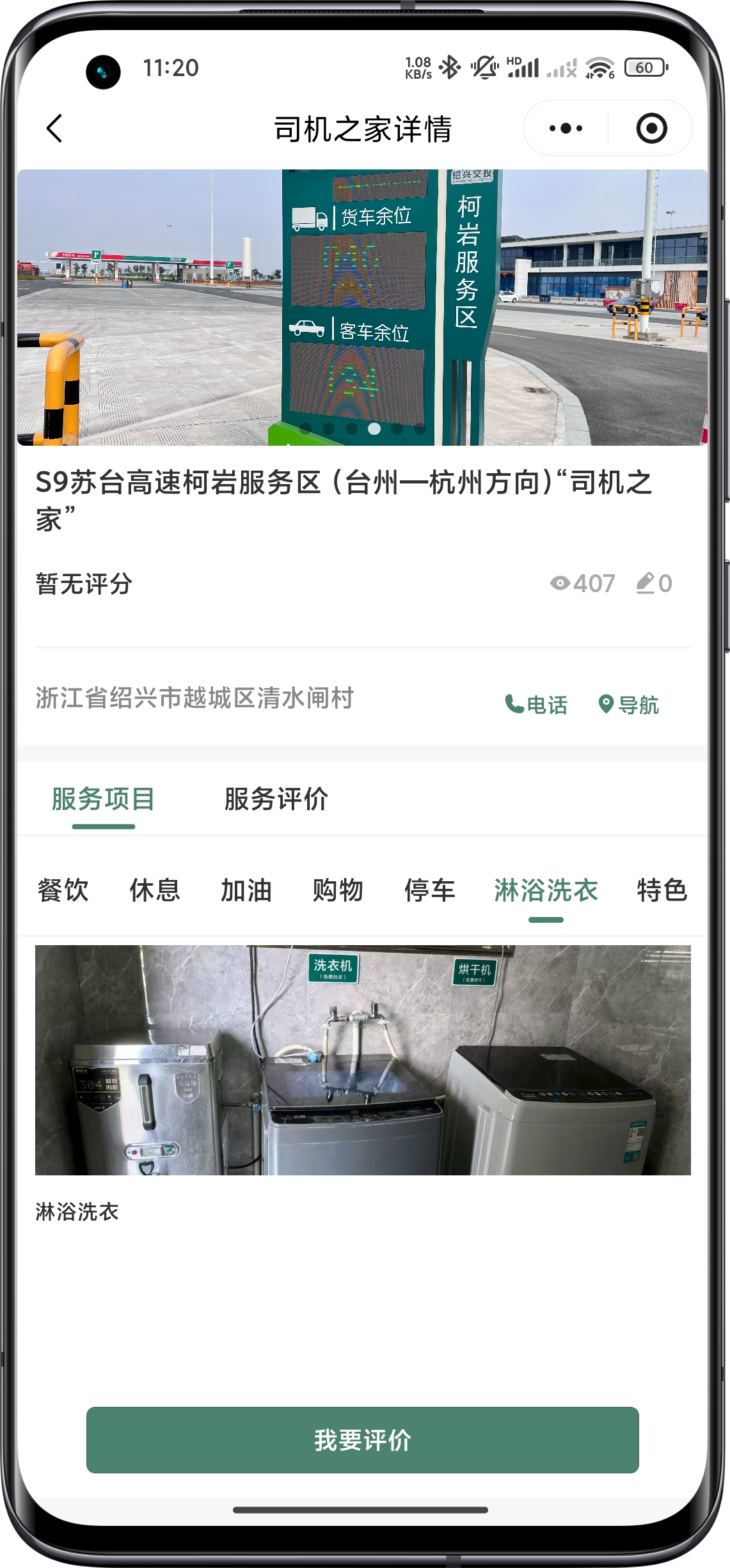
Task: Tap 我要评价 to write a review
Action: (362, 1440)
